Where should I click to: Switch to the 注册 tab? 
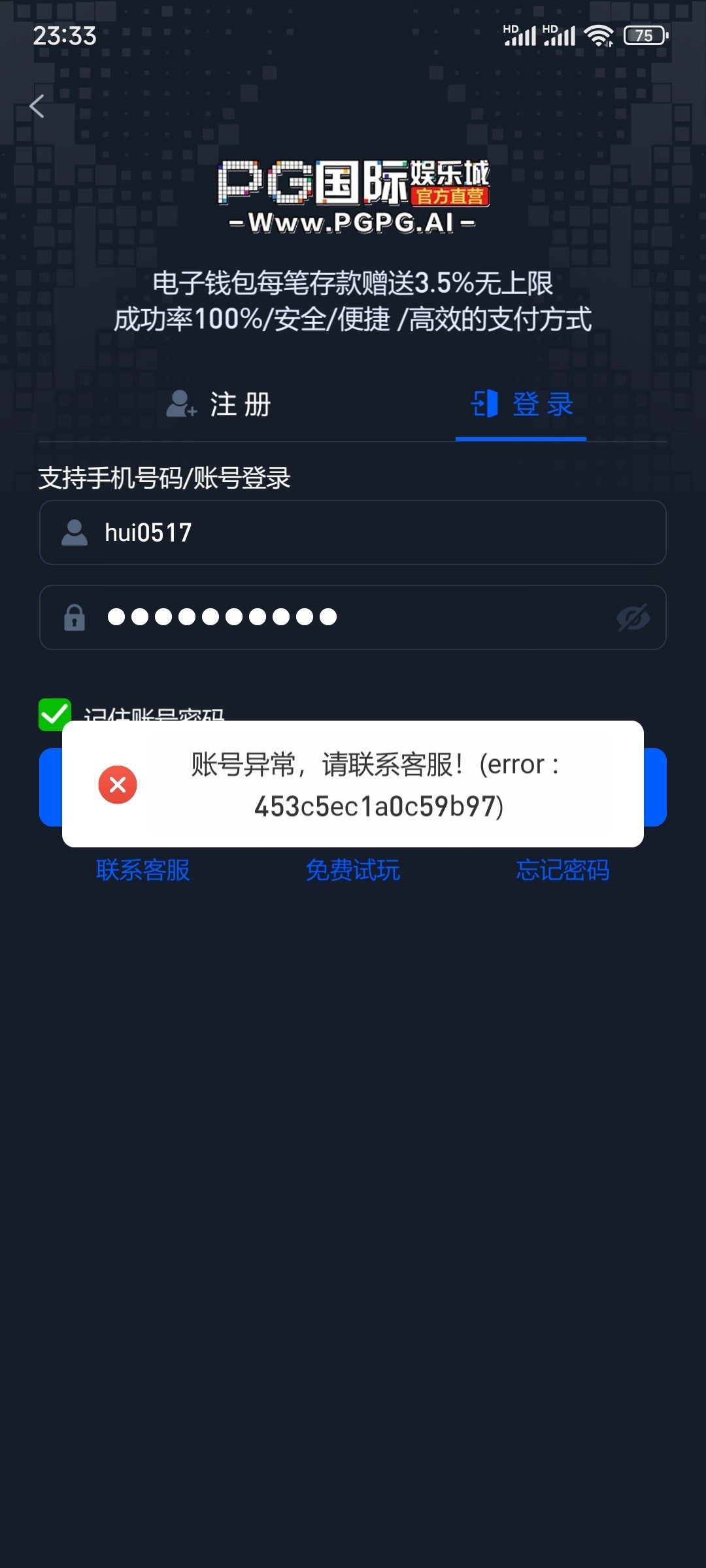[x=219, y=404]
